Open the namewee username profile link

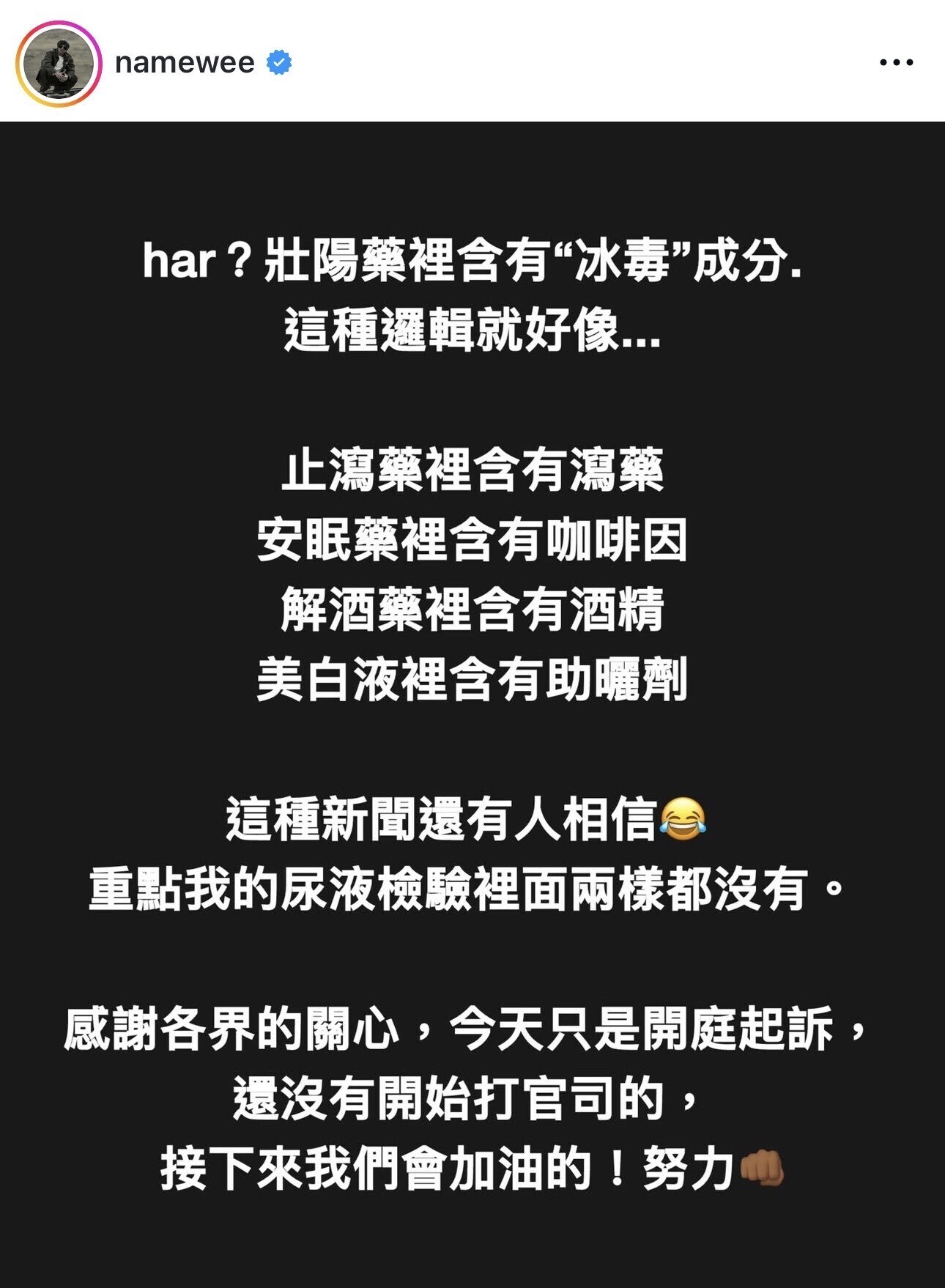[185, 63]
